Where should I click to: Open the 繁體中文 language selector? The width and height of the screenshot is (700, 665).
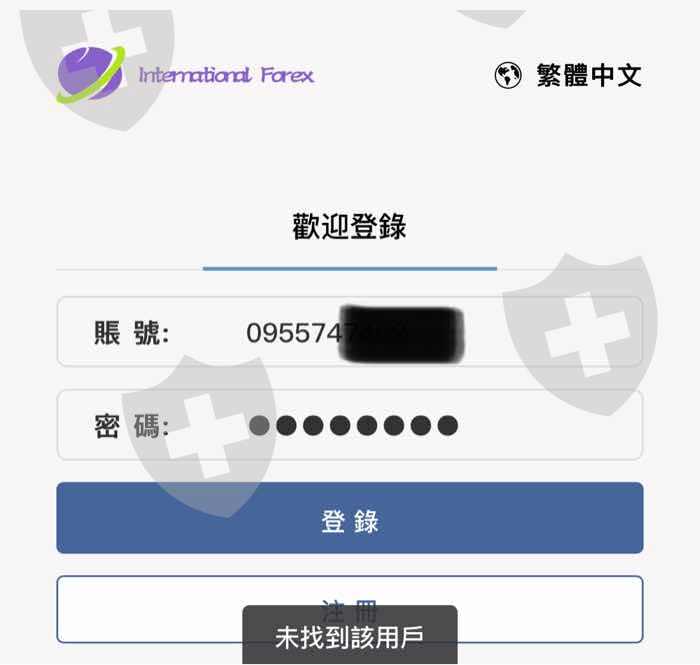(x=568, y=75)
